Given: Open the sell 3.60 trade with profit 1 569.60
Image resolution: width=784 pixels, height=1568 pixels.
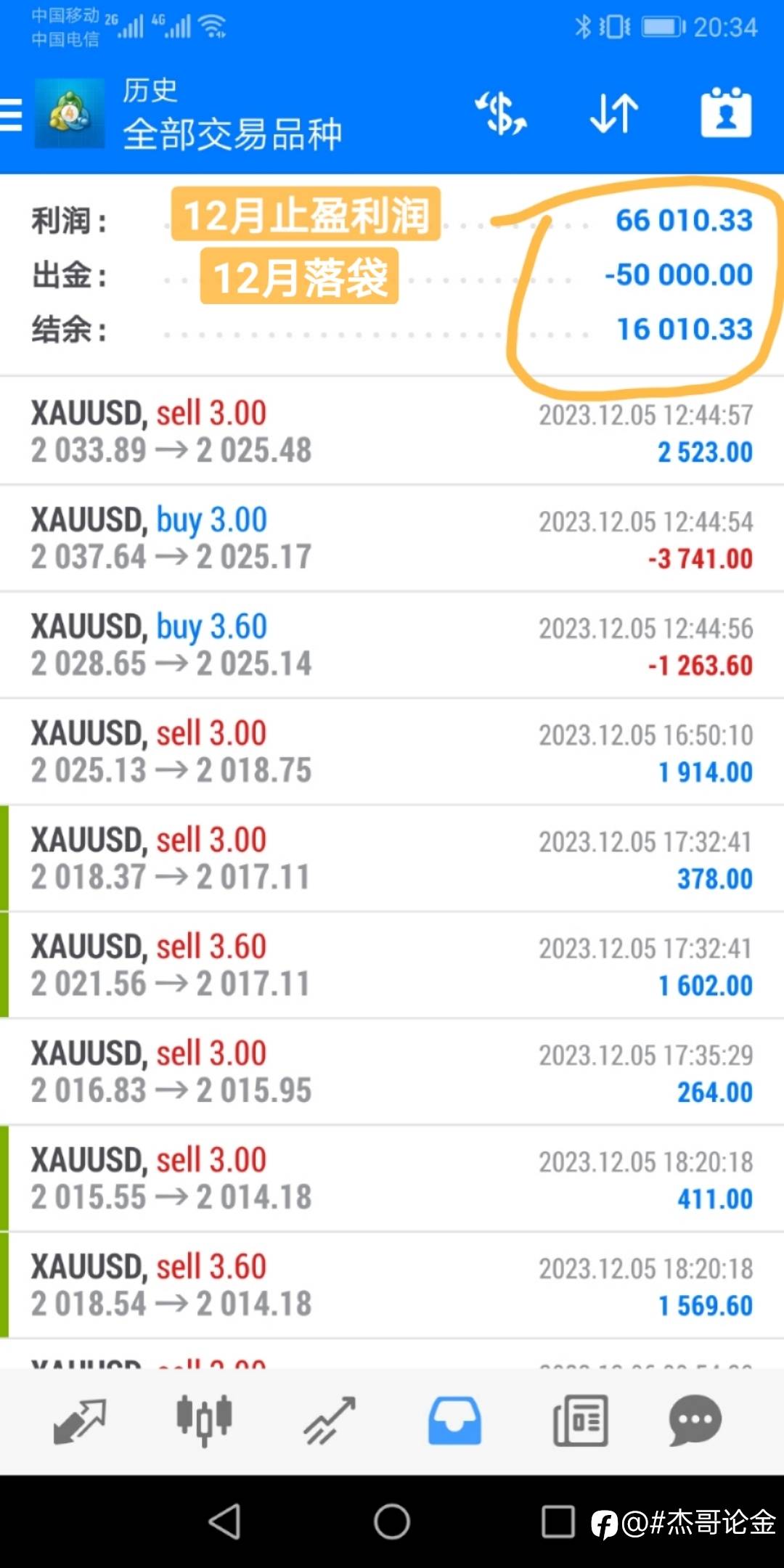Looking at the screenshot, I should (x=392, y=1285).
